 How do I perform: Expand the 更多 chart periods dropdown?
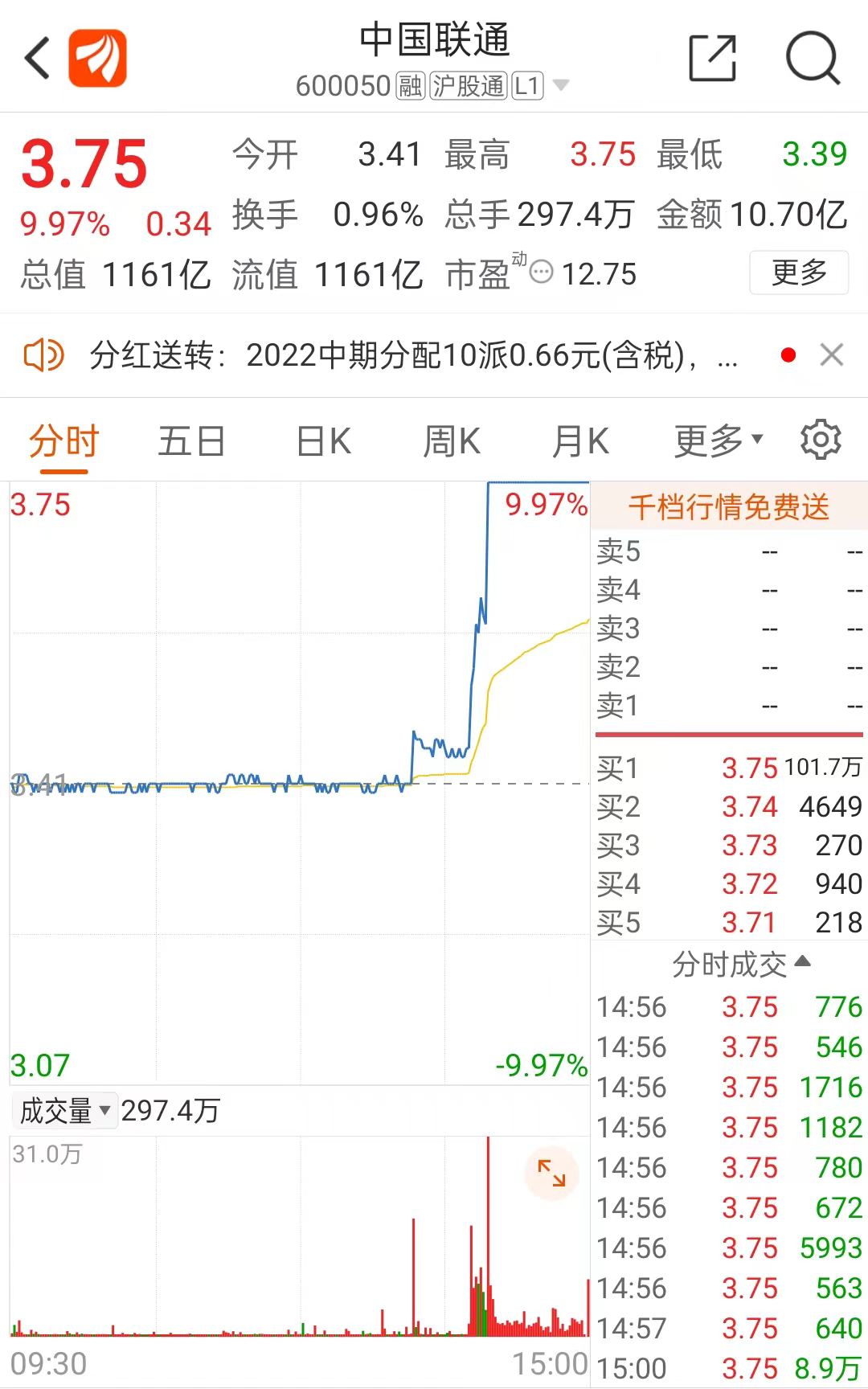718,440
